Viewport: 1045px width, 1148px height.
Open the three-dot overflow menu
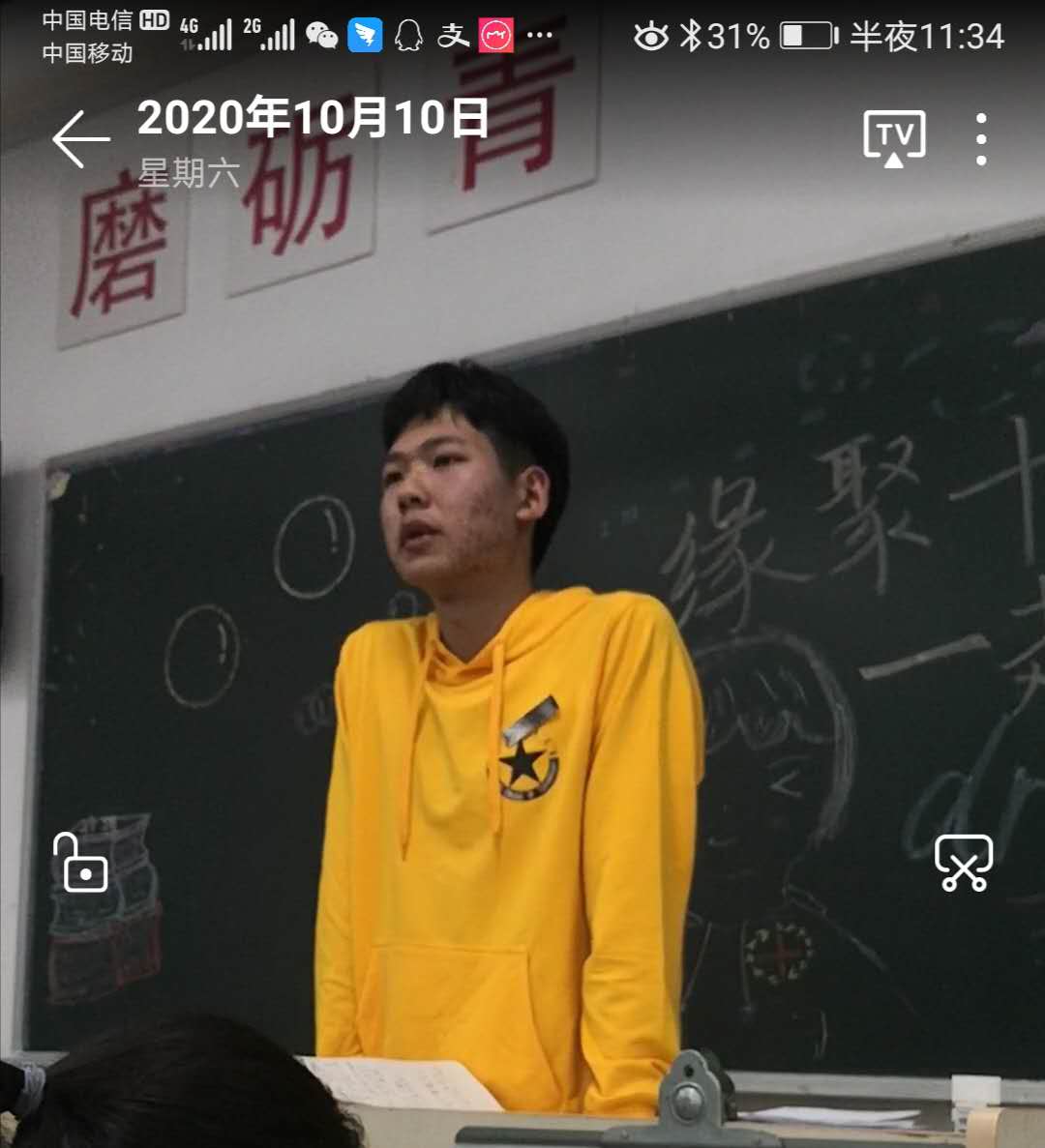(x=981, y=139)
